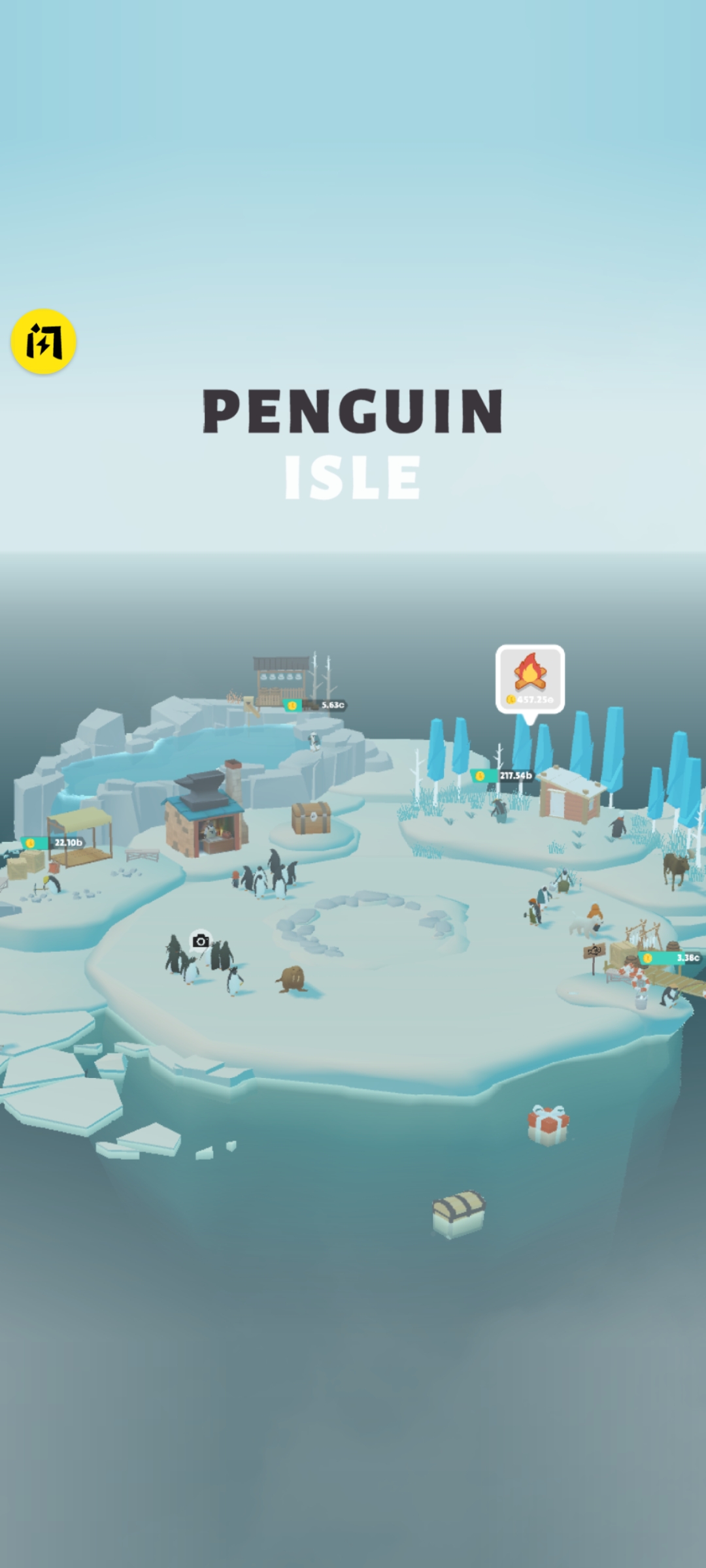The image size is (706, 1568).
Task: Collect coins from the 5.63c label
Action: tap(316, 705)
